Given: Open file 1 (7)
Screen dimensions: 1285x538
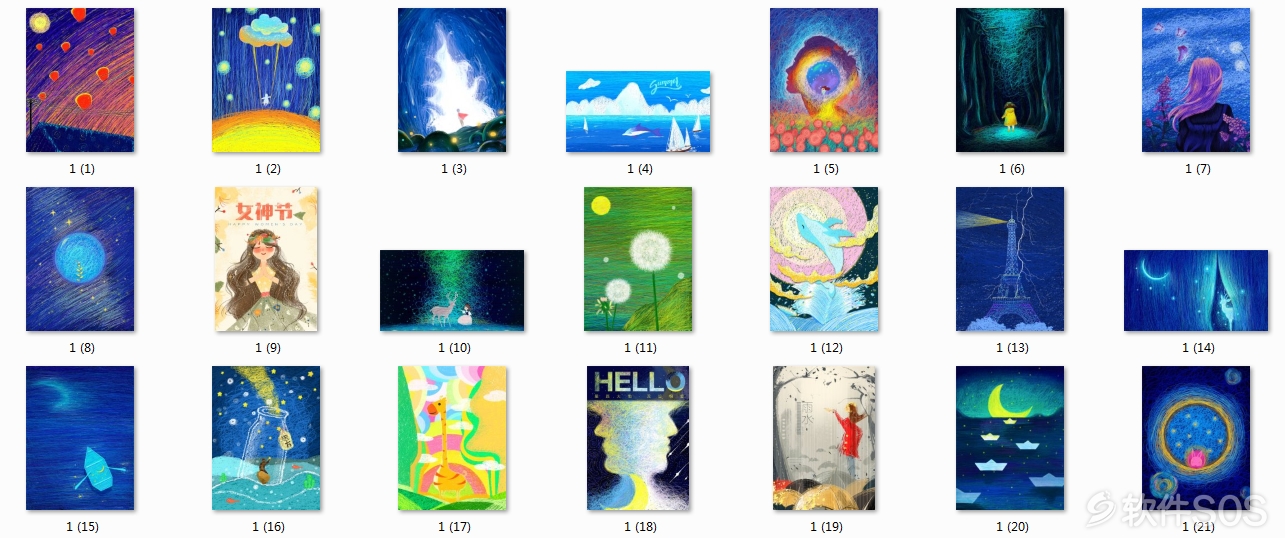Looking at the screenshot, I should click(1196, 80).
